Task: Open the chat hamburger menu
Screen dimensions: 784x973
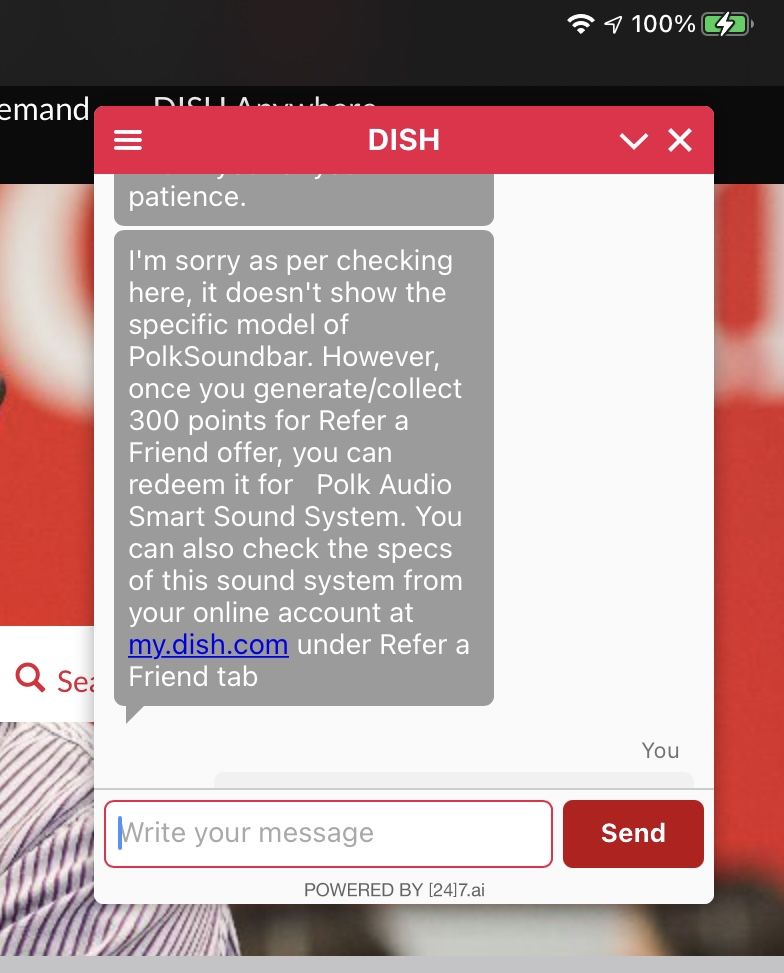Action: 128,140
